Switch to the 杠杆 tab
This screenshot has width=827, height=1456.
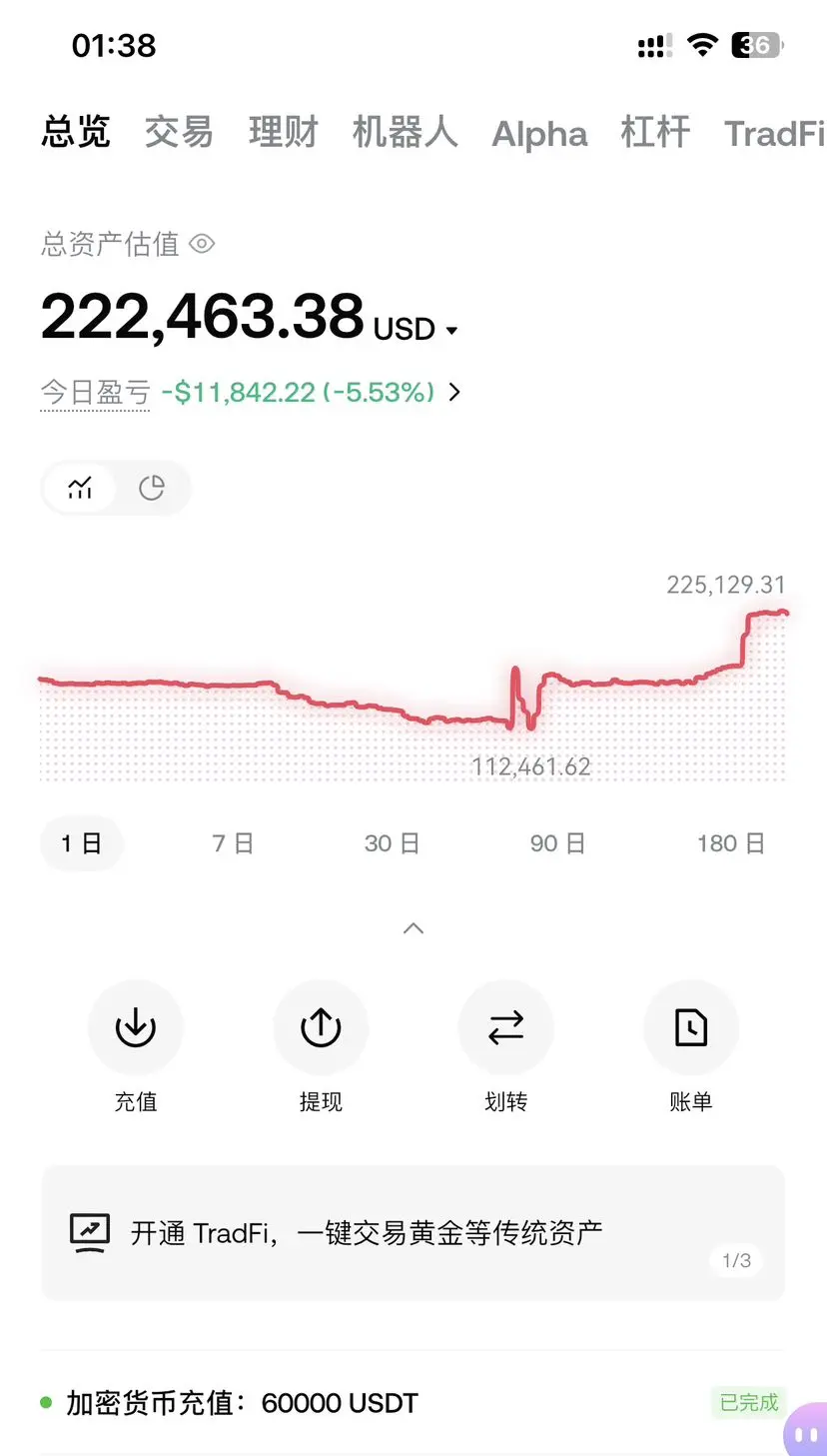coord(655,132)
